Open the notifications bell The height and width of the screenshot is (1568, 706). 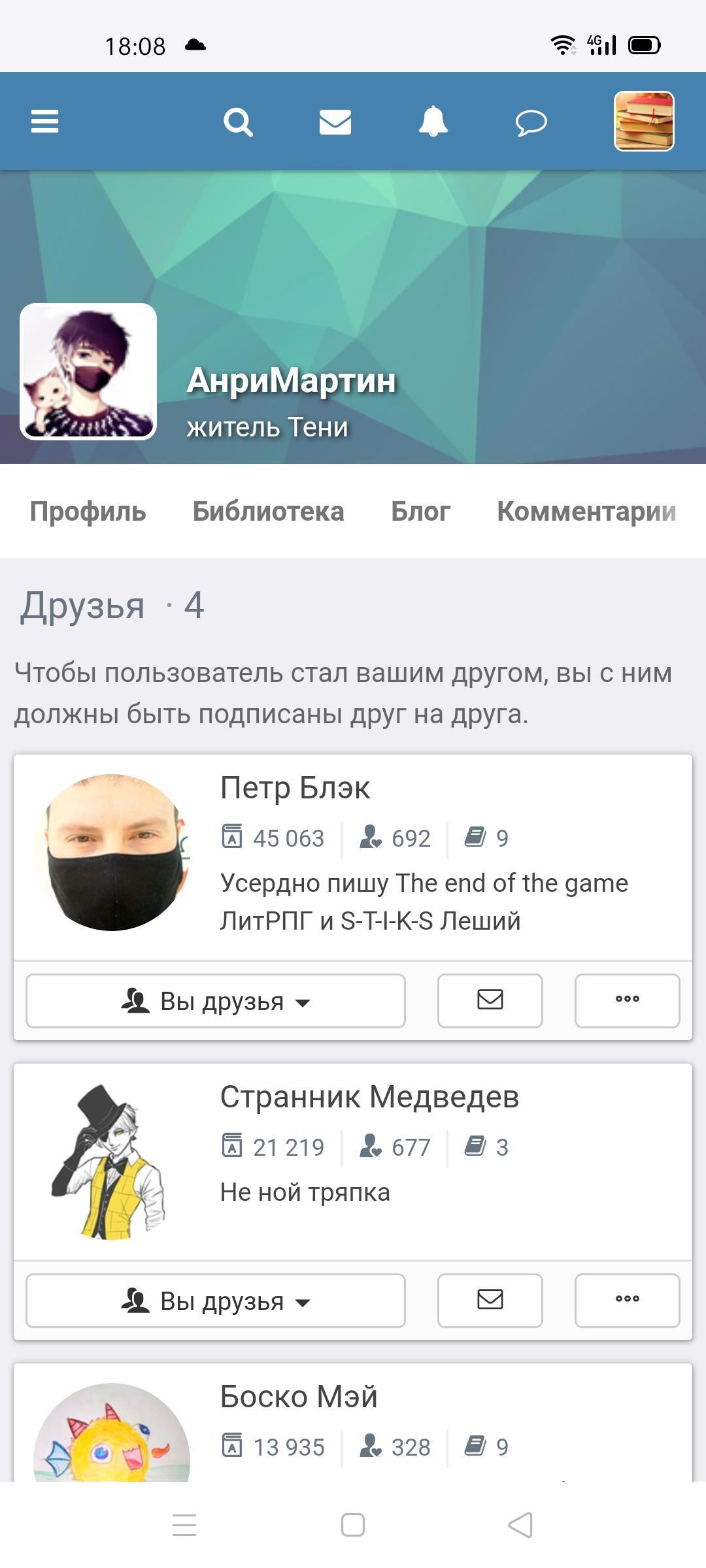433,122
